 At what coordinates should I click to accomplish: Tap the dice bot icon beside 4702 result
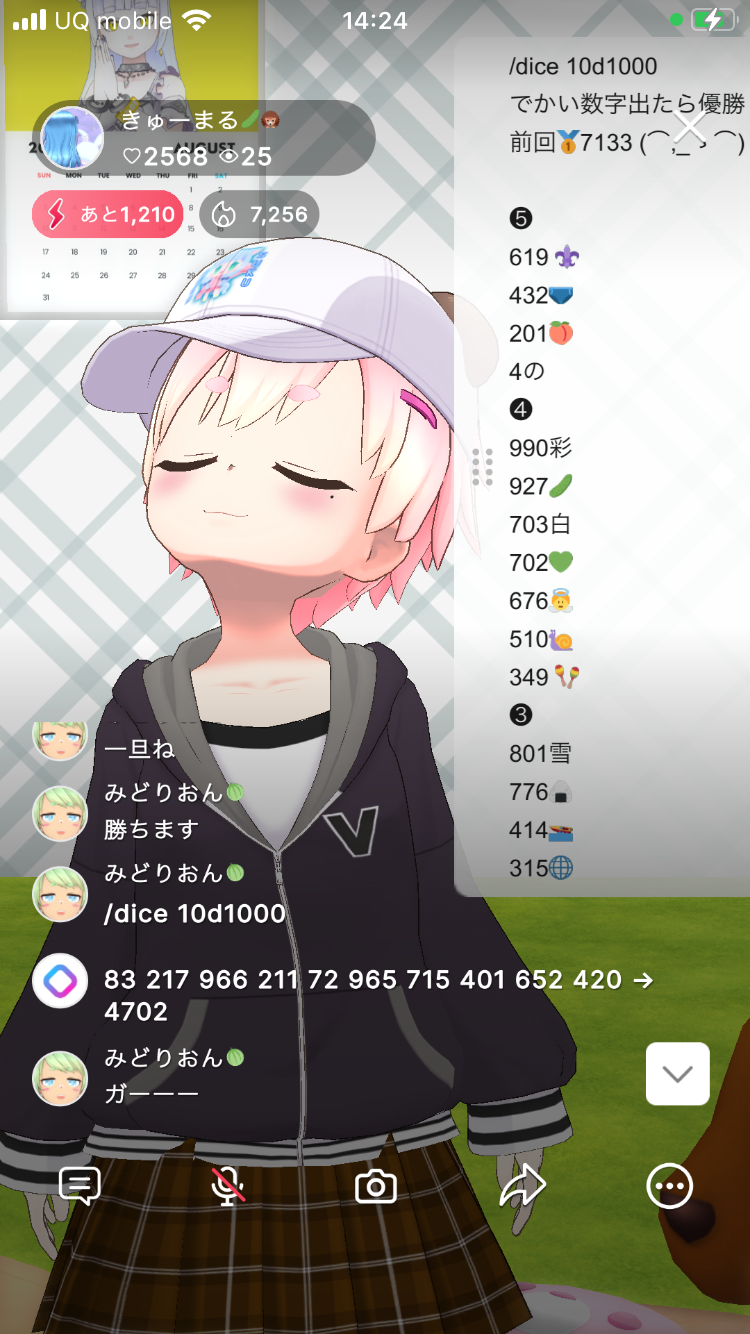pyautogui.click(x=60, y=981)
